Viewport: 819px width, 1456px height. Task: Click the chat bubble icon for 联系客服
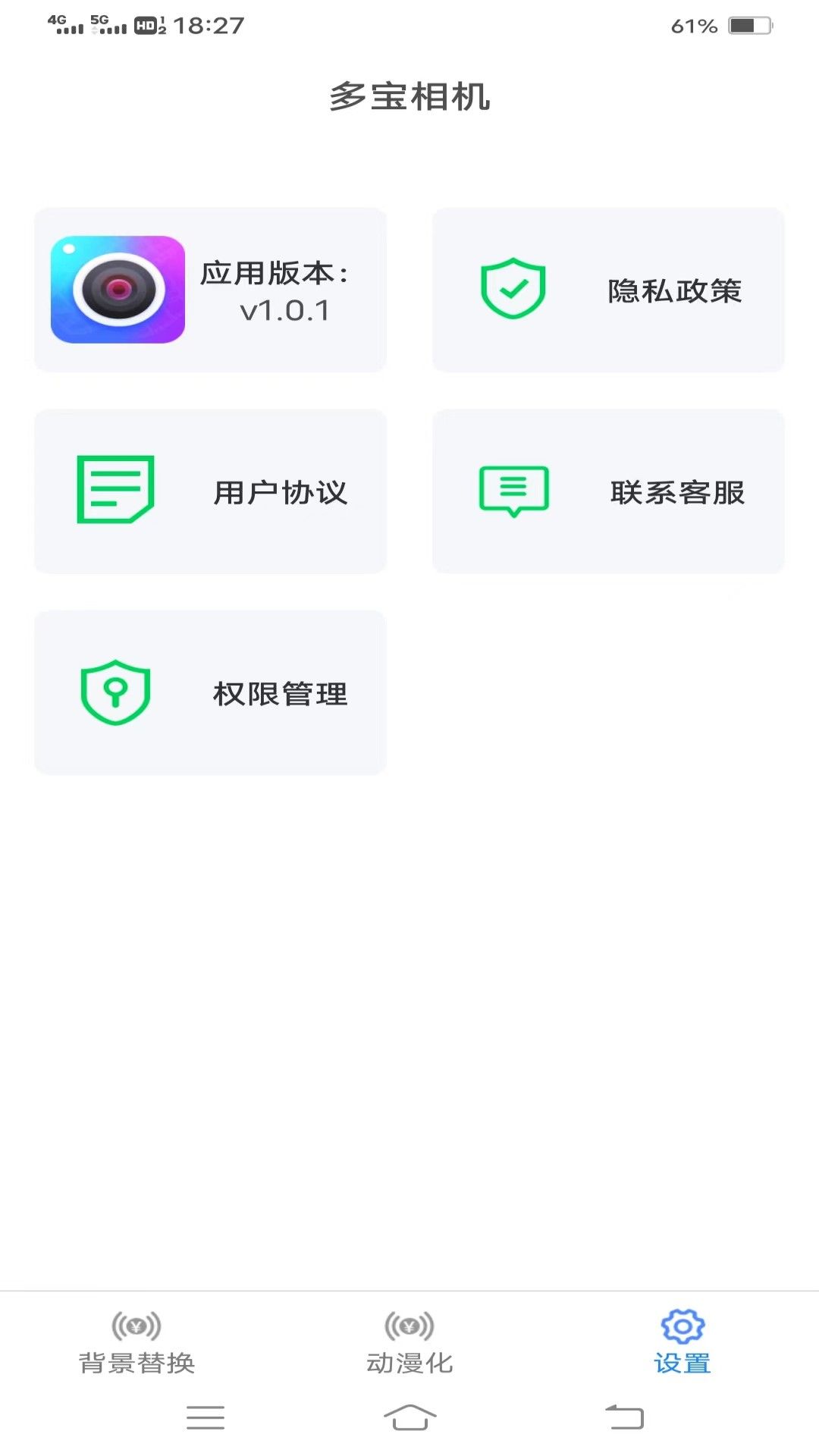click(x=513, y=490)
